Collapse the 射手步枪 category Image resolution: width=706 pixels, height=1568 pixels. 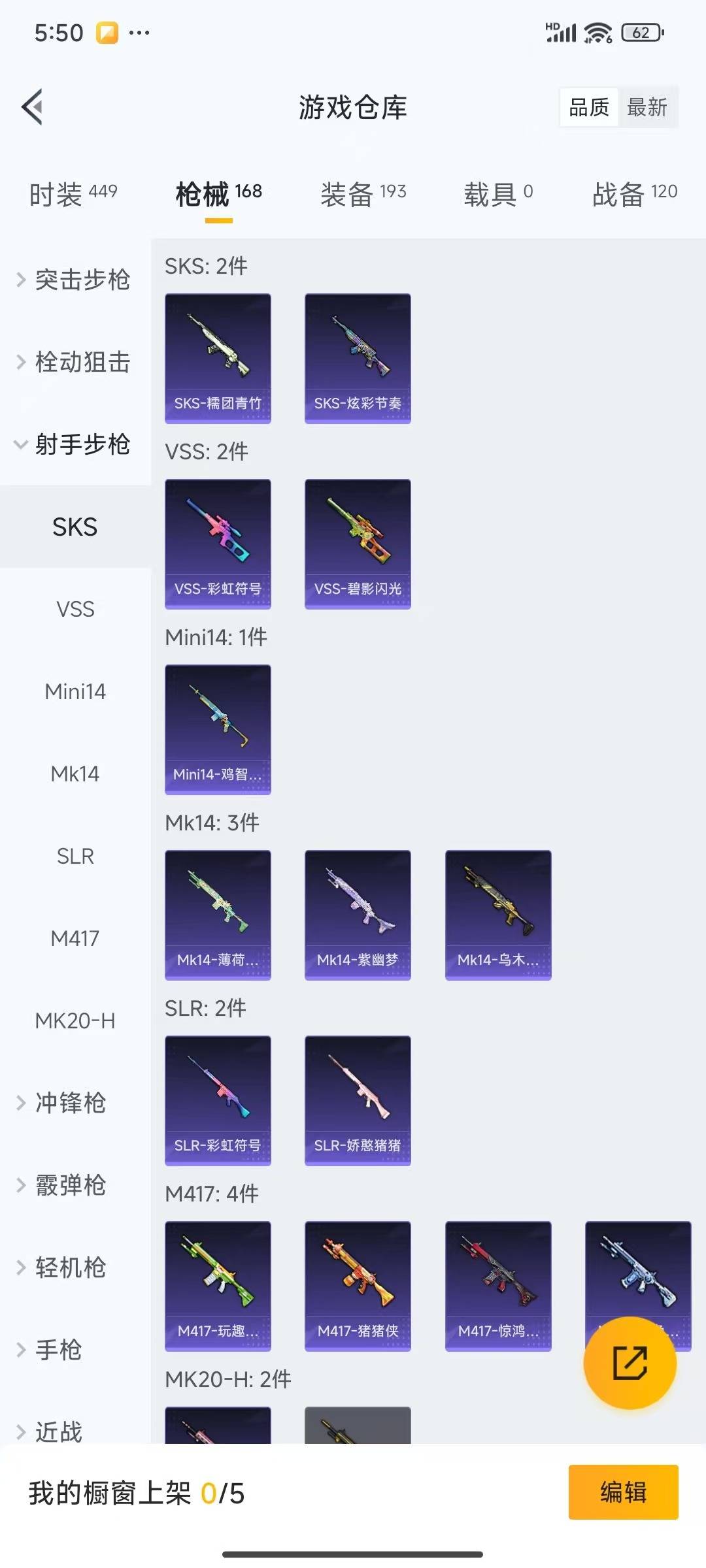click(75, 444)
